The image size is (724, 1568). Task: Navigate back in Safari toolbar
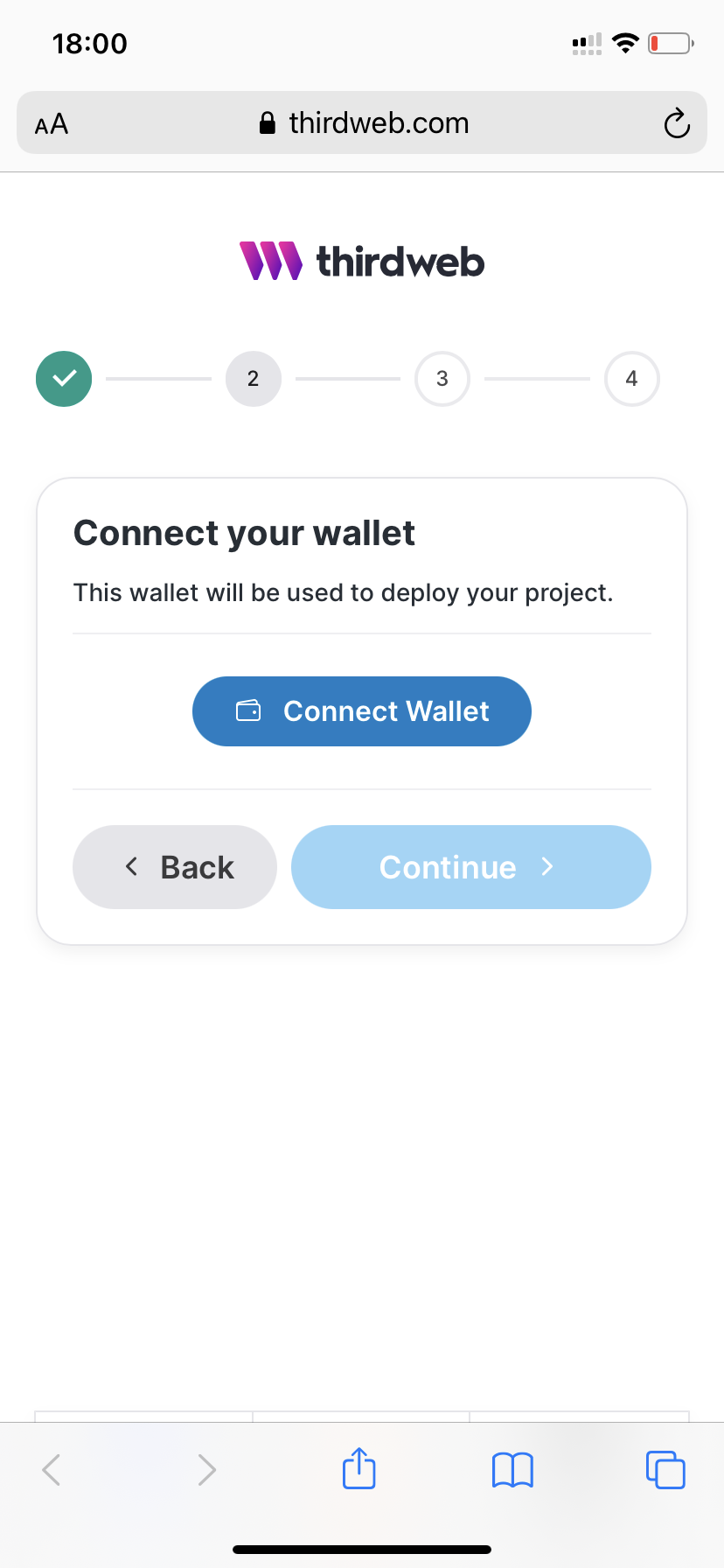52,1470
